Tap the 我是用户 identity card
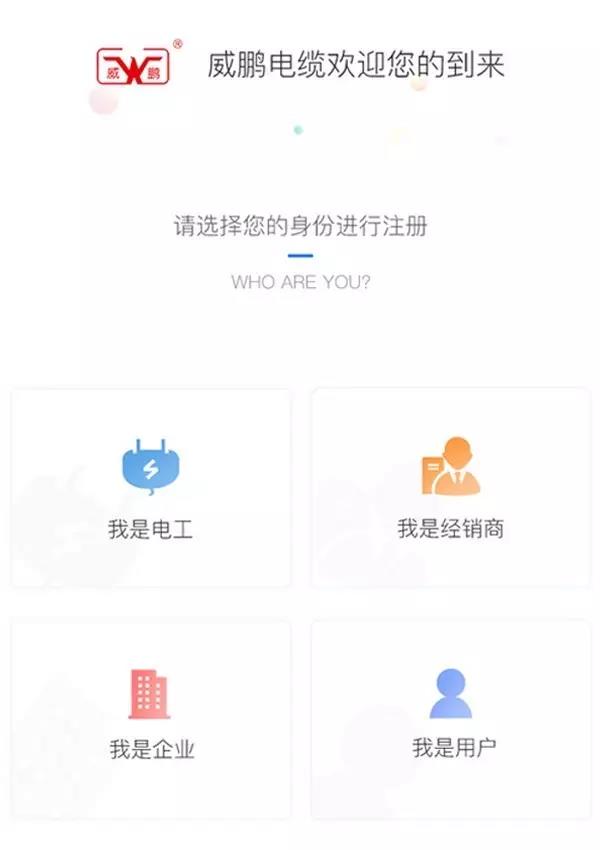The width and height of the screenshot is (600, 850). point(450,718)
